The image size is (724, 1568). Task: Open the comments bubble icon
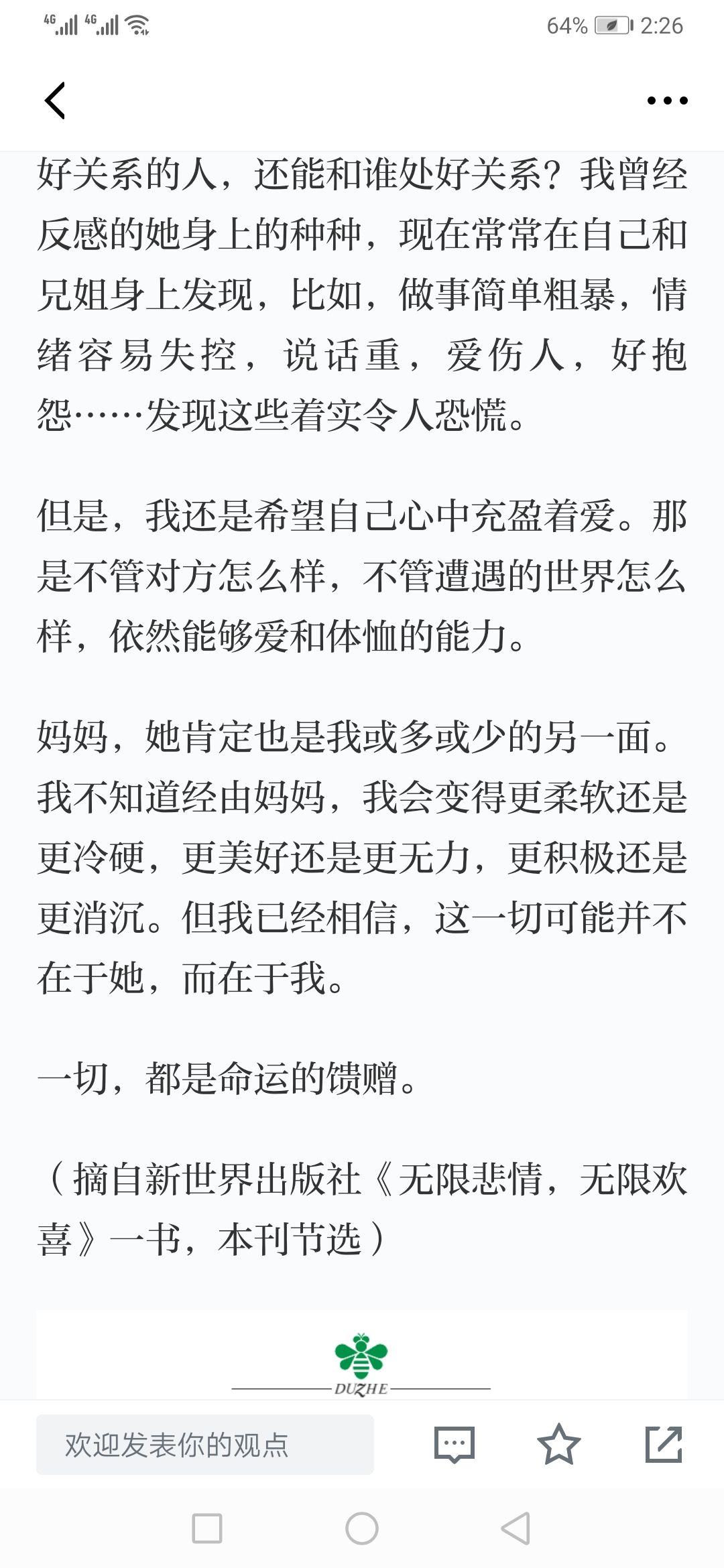pyautogui.click(x=455, y=1445)
